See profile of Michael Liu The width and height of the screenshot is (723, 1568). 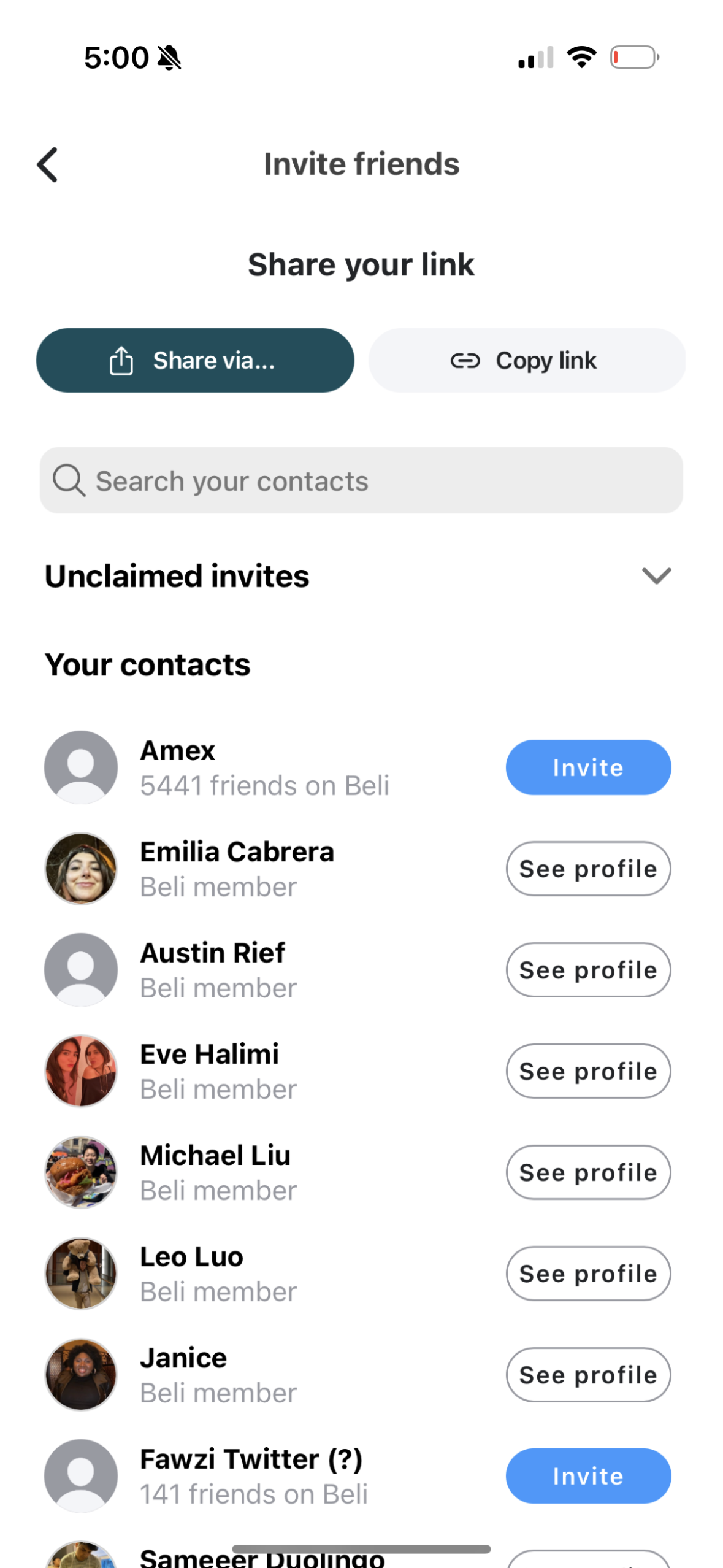point(587,1172)
